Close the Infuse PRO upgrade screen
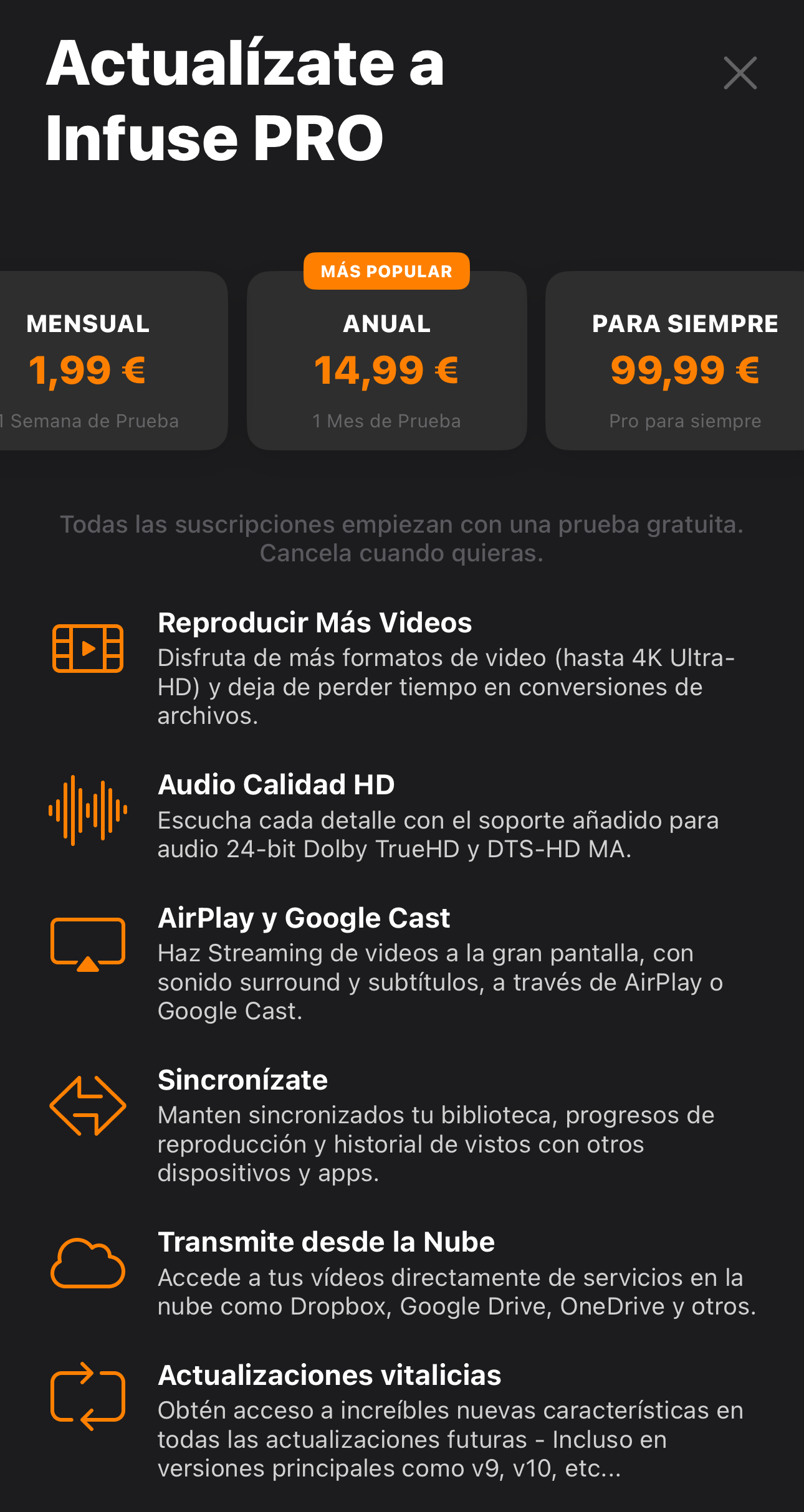 pos(740,73)
